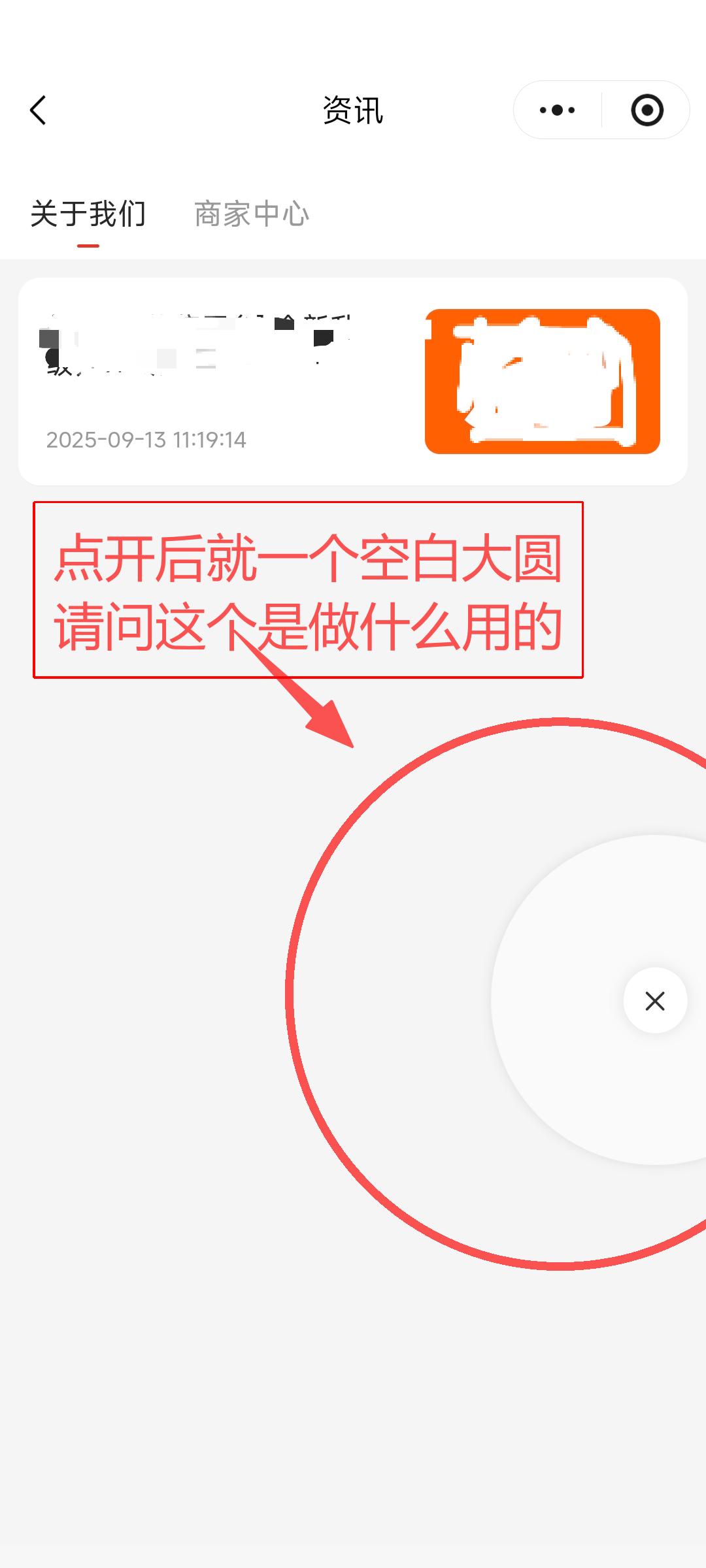Go back using the arrow icon

[38, 110]
